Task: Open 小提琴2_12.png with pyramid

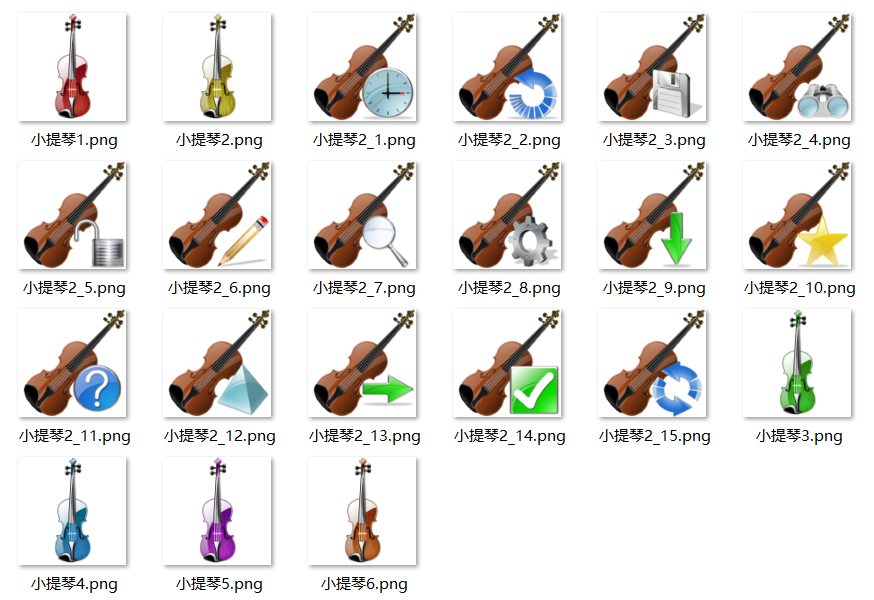Action: pyautogui.click(x=218, y=363)
